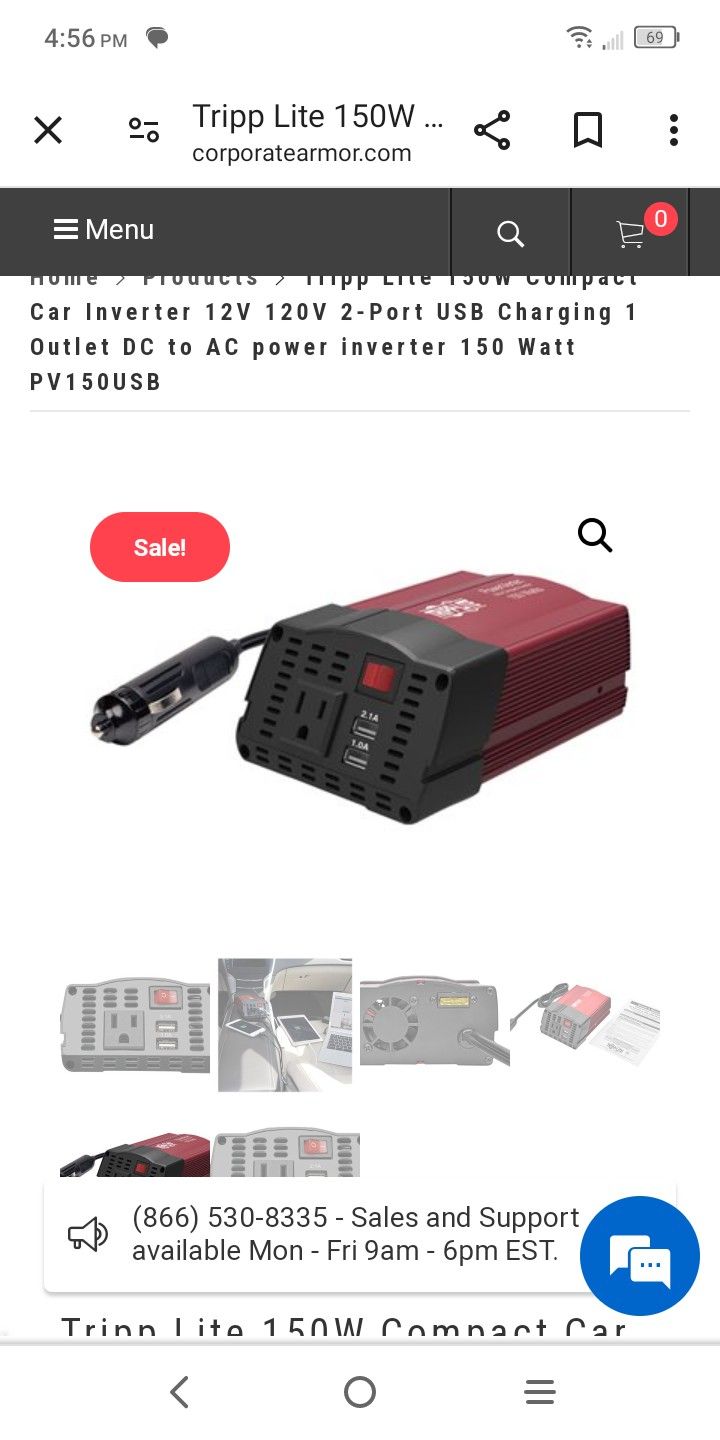The image size is (720, 1440).
Task: Open the site search
Action: click(x=510, y=233)
